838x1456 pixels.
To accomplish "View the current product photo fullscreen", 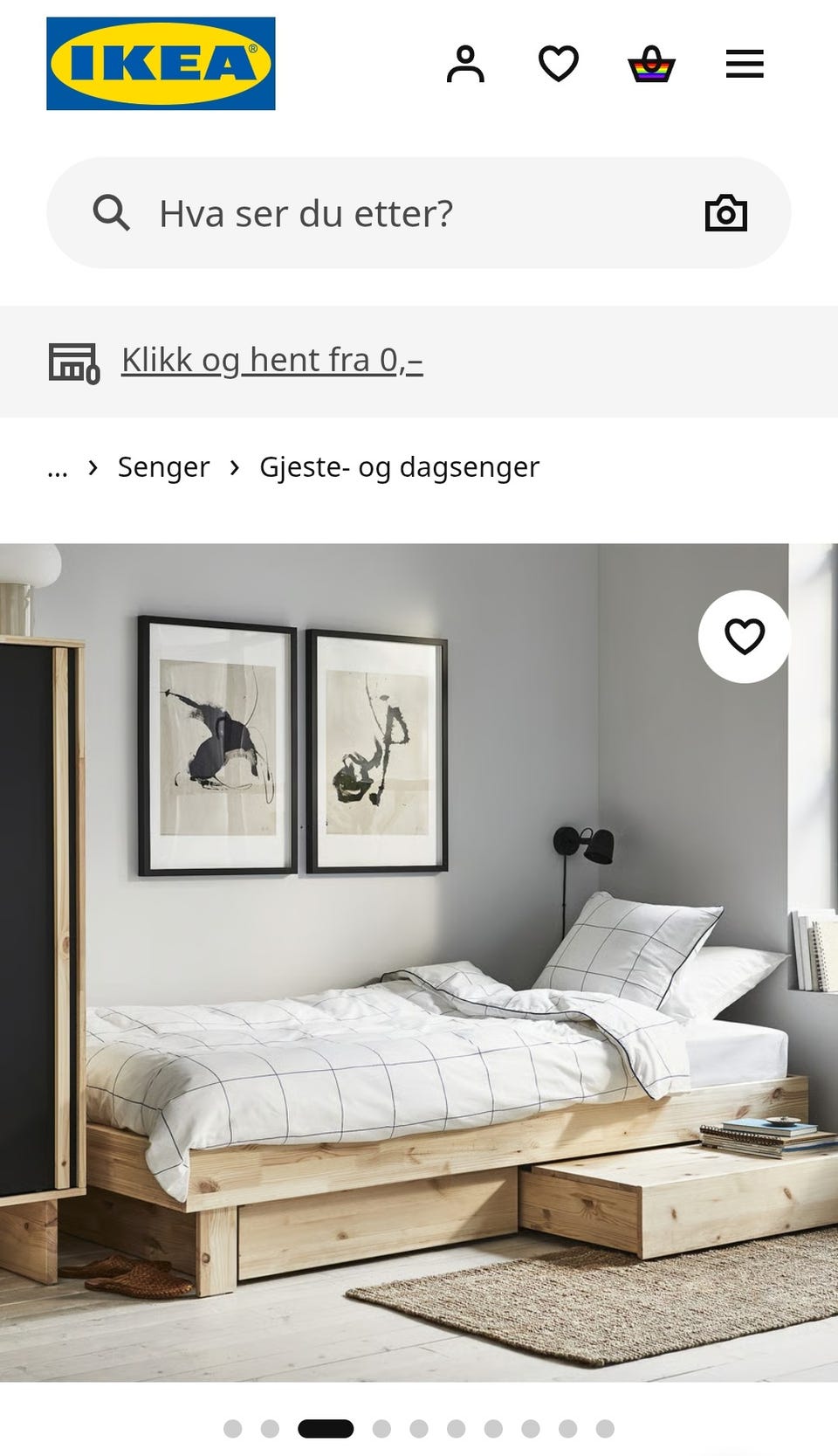I will pyautogui.click(x=419, y=961).
